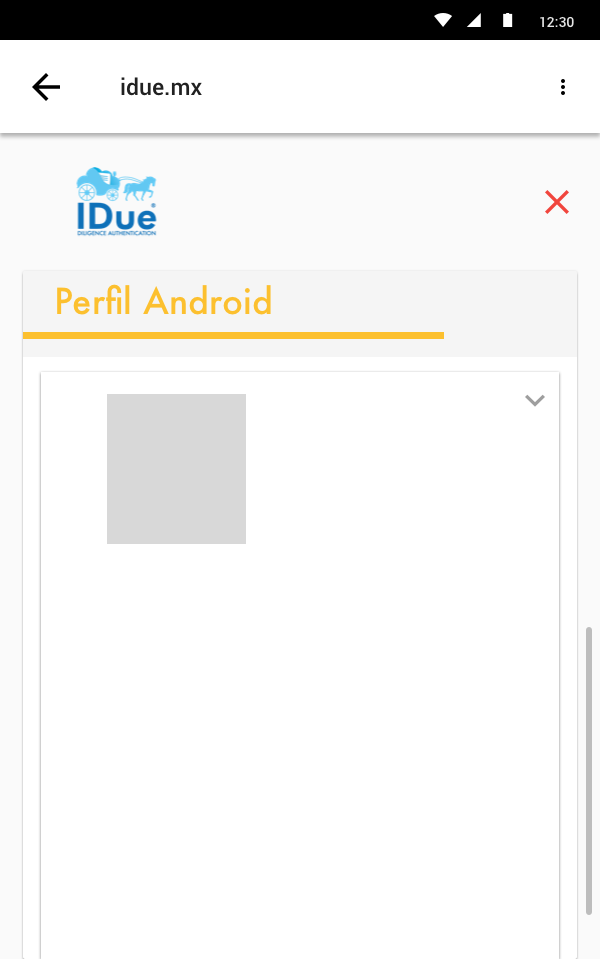This screenshot has height=959, width=600.
Task: Open the three-dot overflow menu
Action: pos(563,87)
